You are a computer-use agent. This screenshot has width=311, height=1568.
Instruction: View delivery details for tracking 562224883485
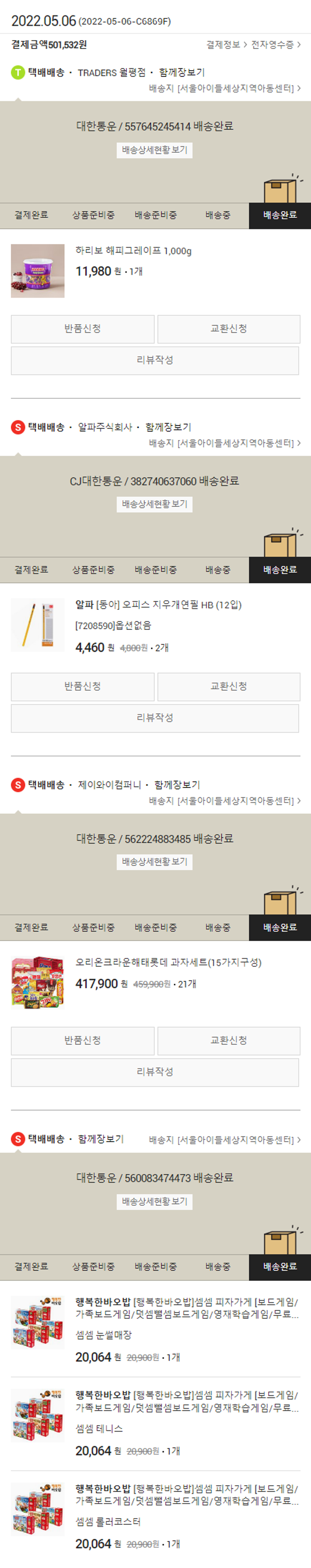coord(155,862)
